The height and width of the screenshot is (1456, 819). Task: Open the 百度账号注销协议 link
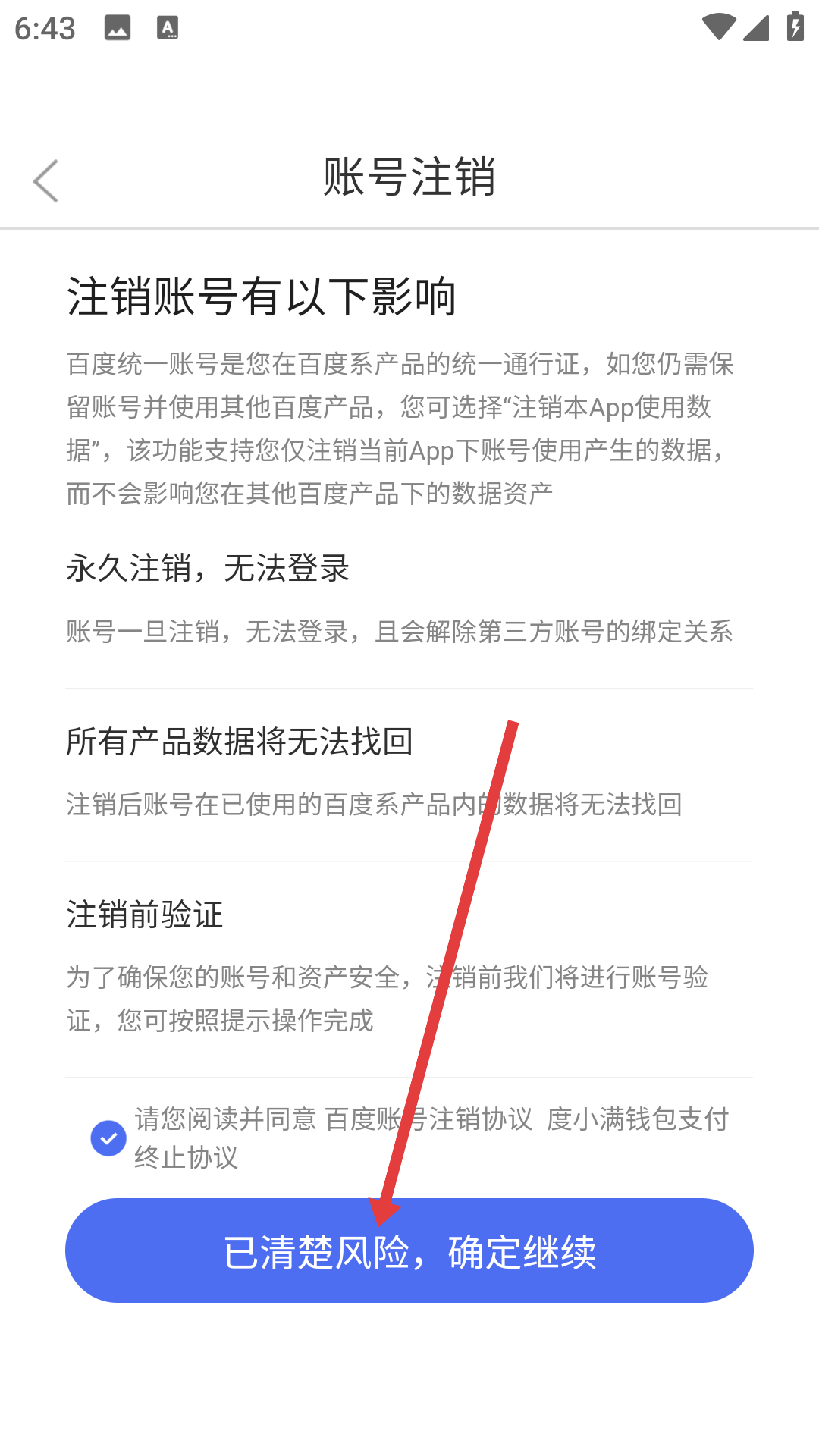tap(429, 1119)
